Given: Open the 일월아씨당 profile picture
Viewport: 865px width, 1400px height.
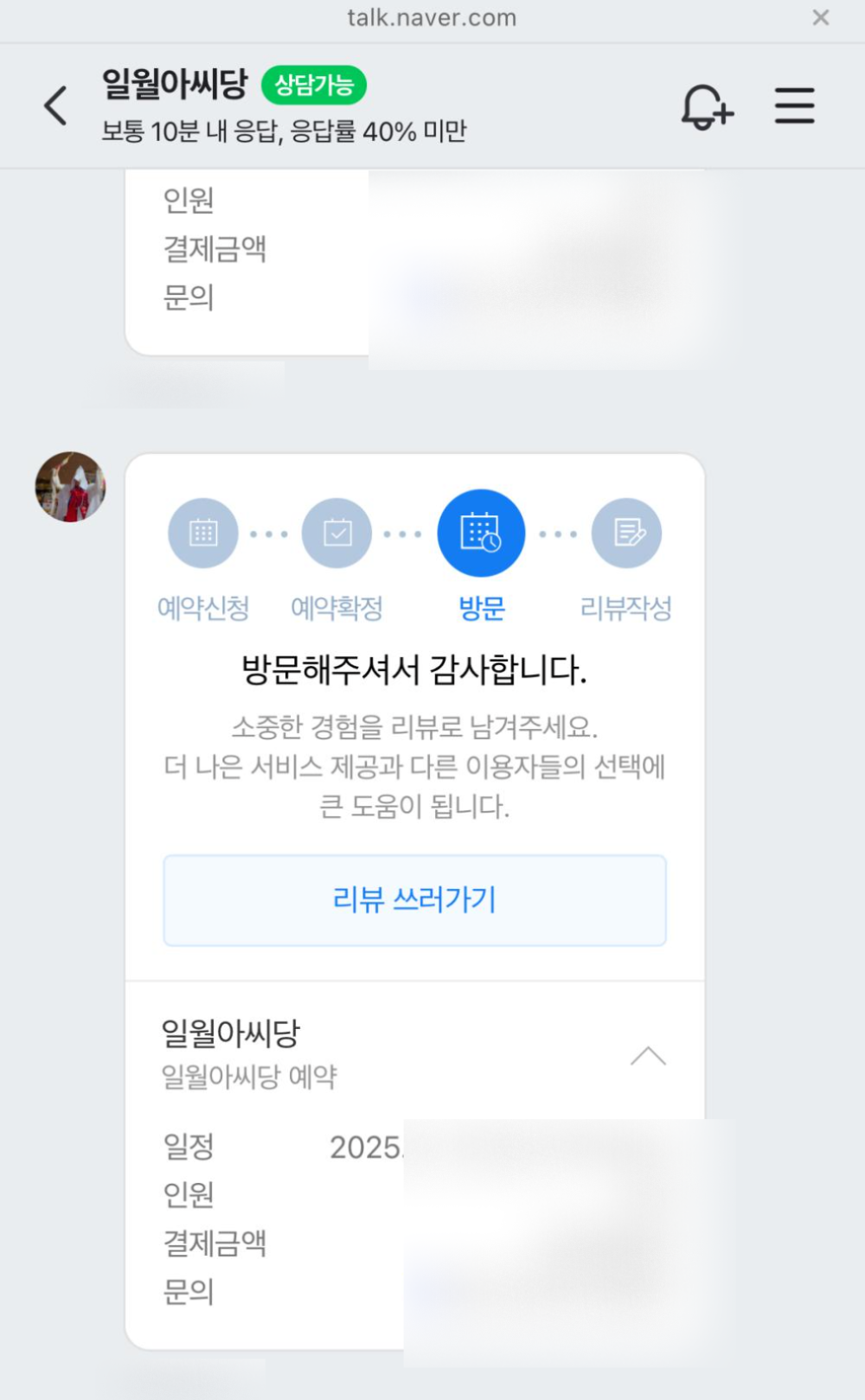Looking at the screenshot, I should point(70,487).
